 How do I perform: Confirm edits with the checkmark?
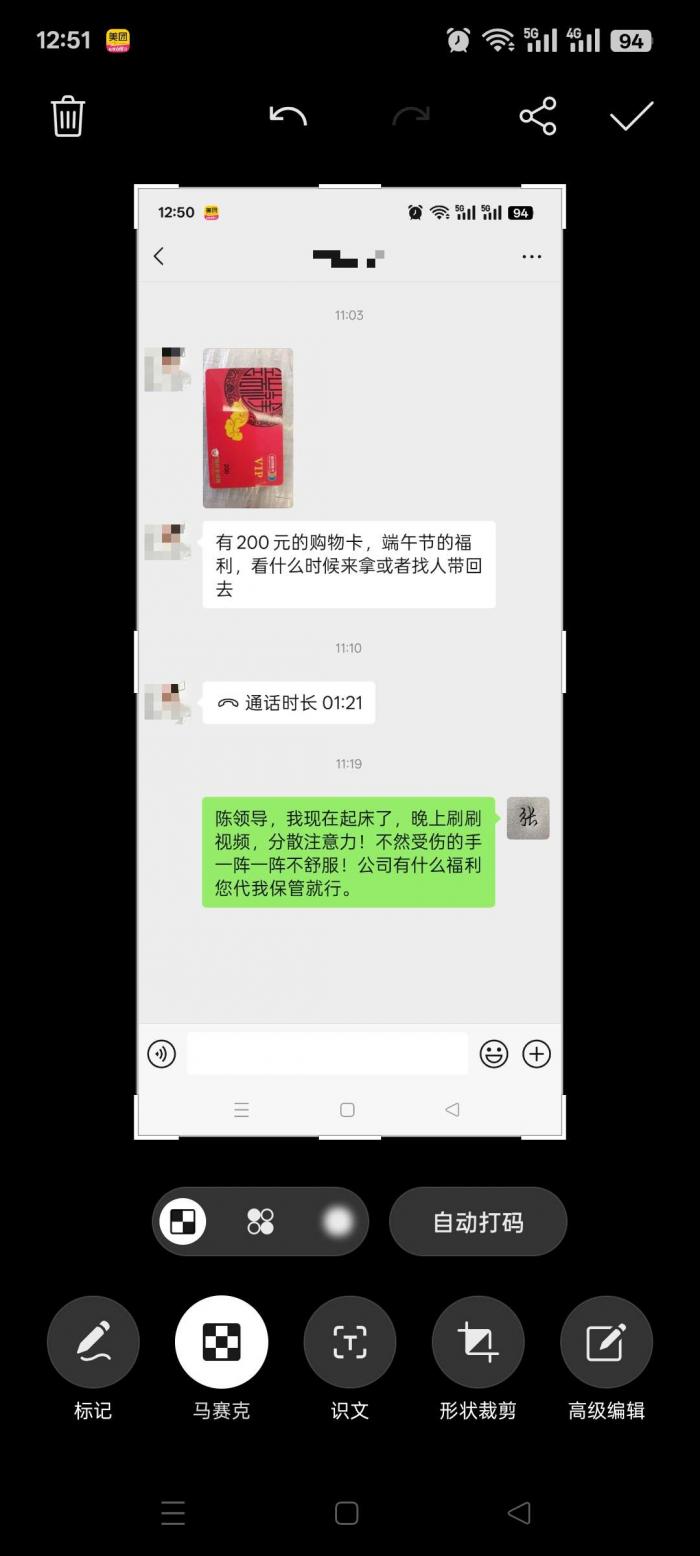pyautogui.click(x=632, y=116)
